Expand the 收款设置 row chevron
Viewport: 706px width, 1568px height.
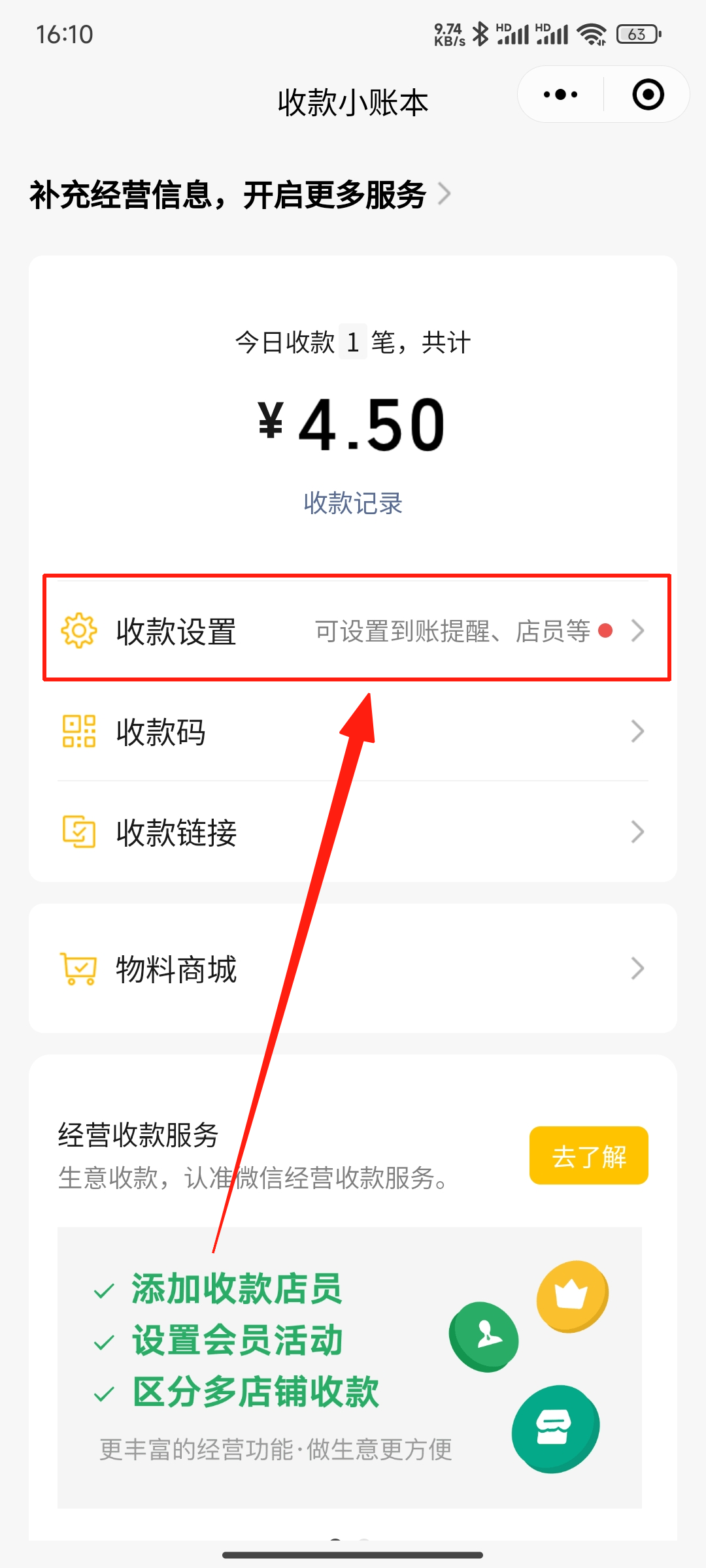point(639,630)
